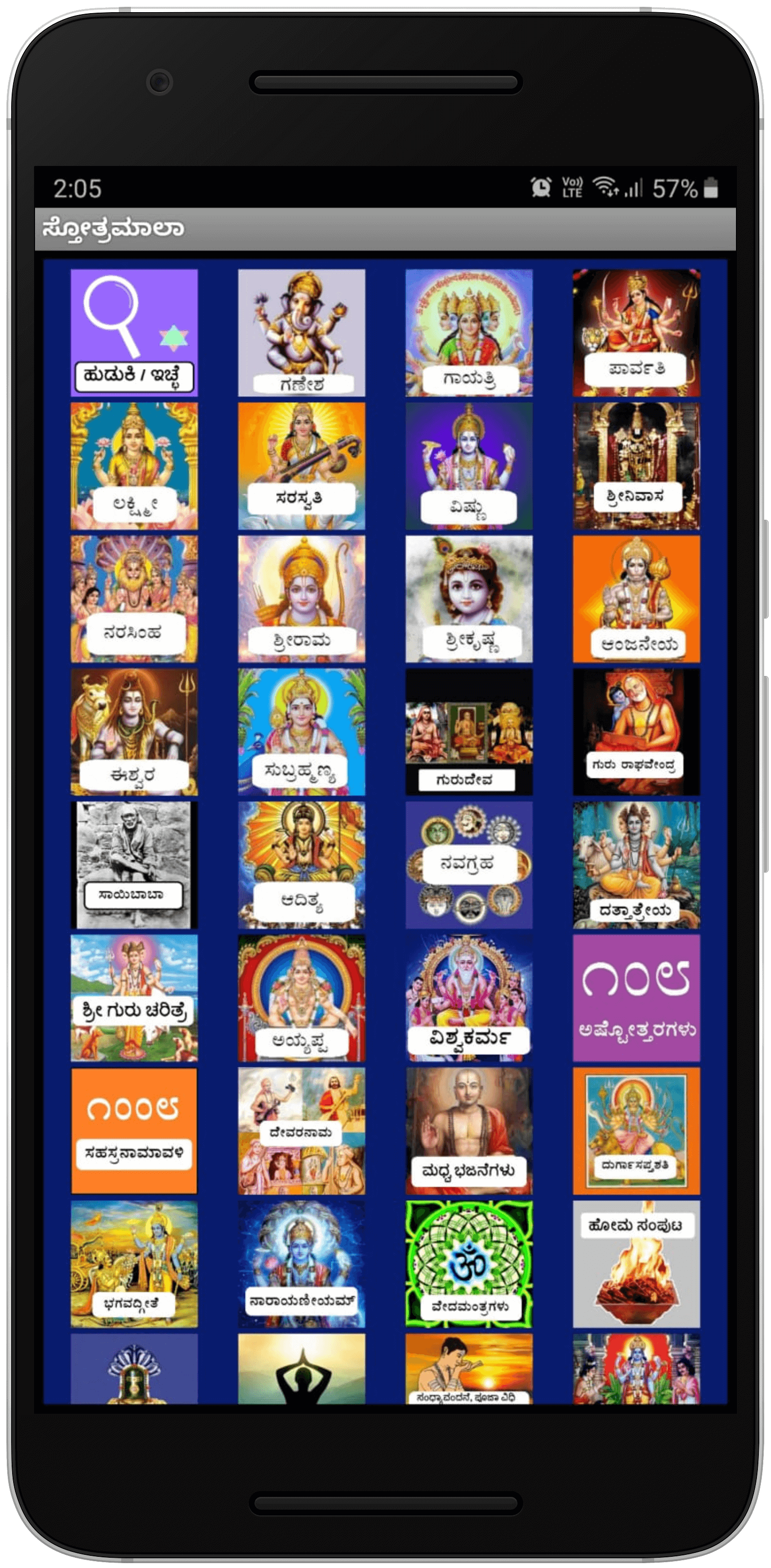This screenshot has height=1568, width=771.
Task: Open the ಶ್ರೀನಿವಾಸ tile
Action: [636, 466]
